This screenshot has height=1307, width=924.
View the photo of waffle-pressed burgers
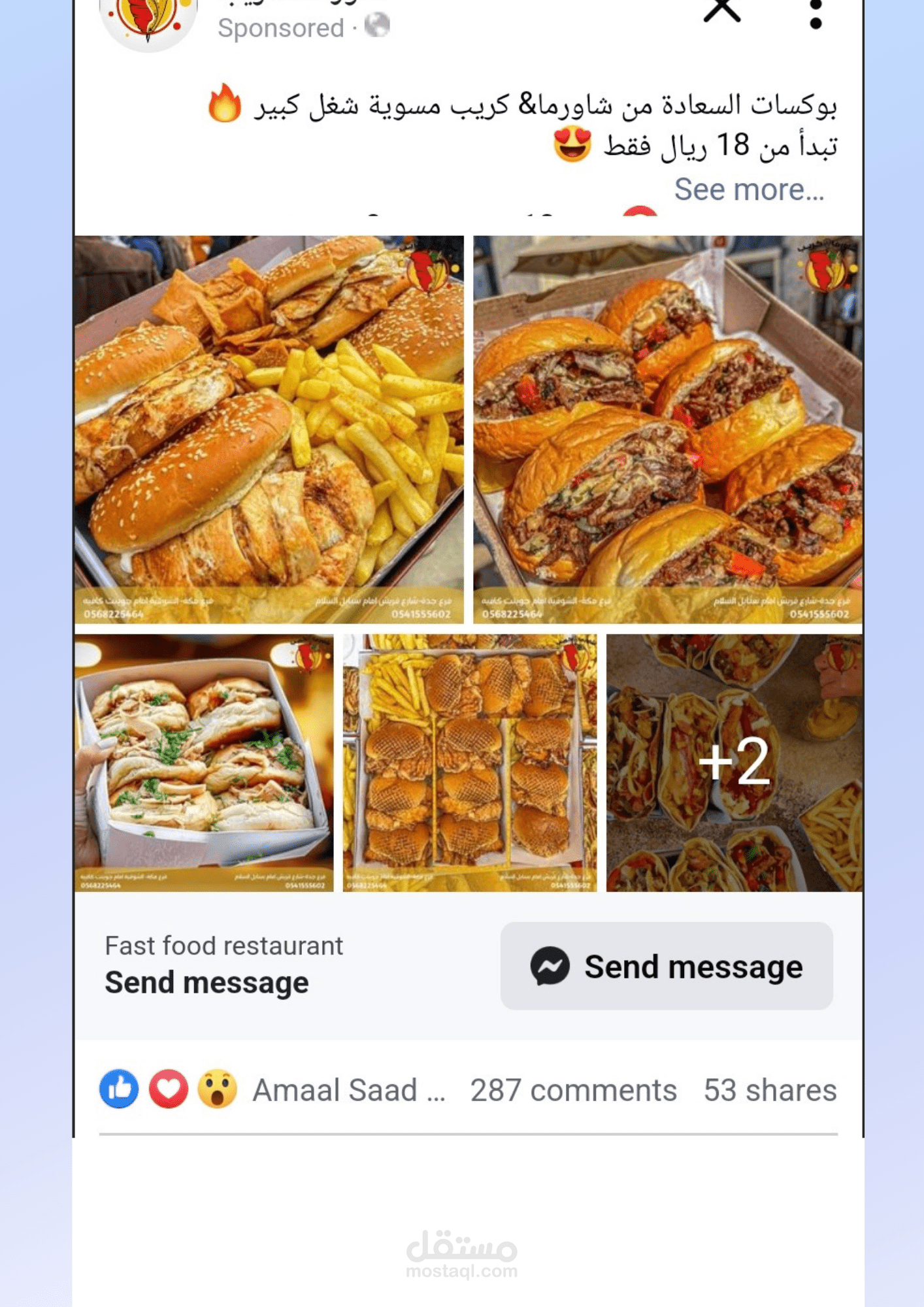(469, 763)
